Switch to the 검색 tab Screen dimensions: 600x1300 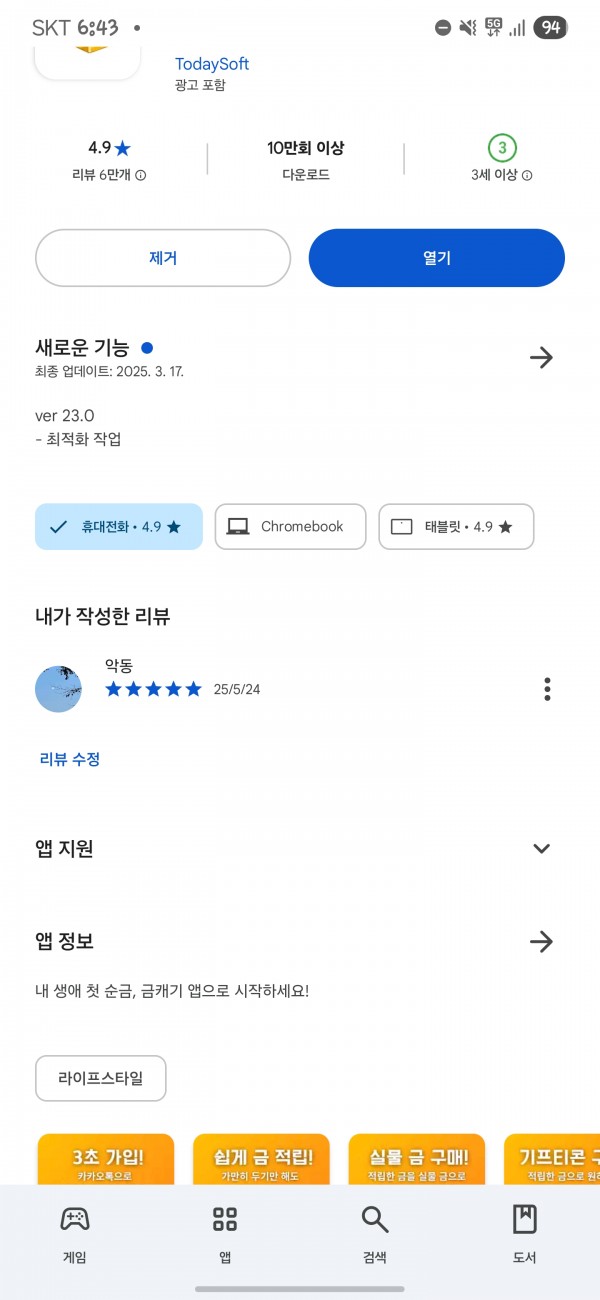pos(375,1234)
